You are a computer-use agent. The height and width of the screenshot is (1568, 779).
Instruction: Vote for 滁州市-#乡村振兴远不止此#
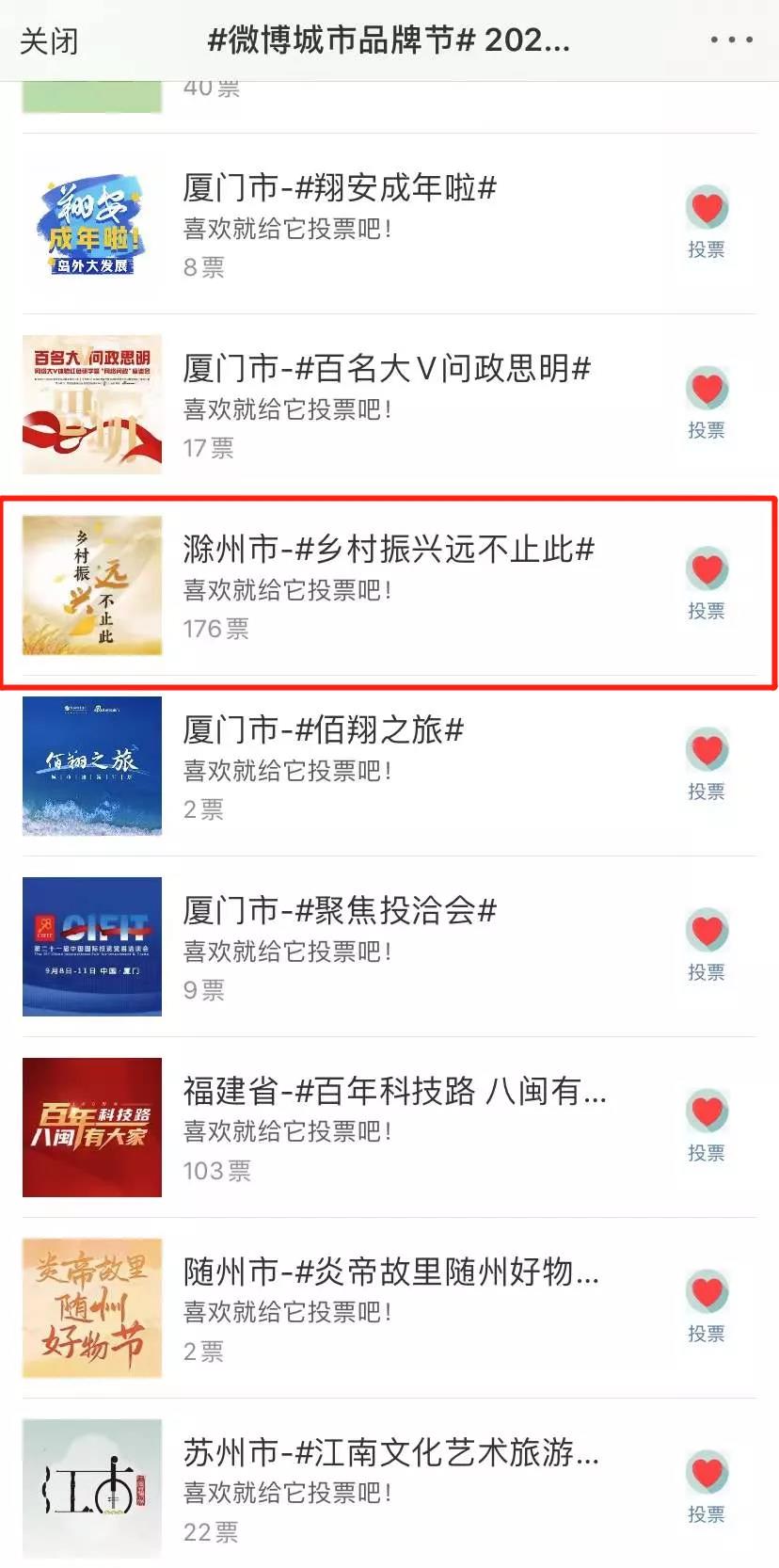pyautogui.click(x=707, y=584)
